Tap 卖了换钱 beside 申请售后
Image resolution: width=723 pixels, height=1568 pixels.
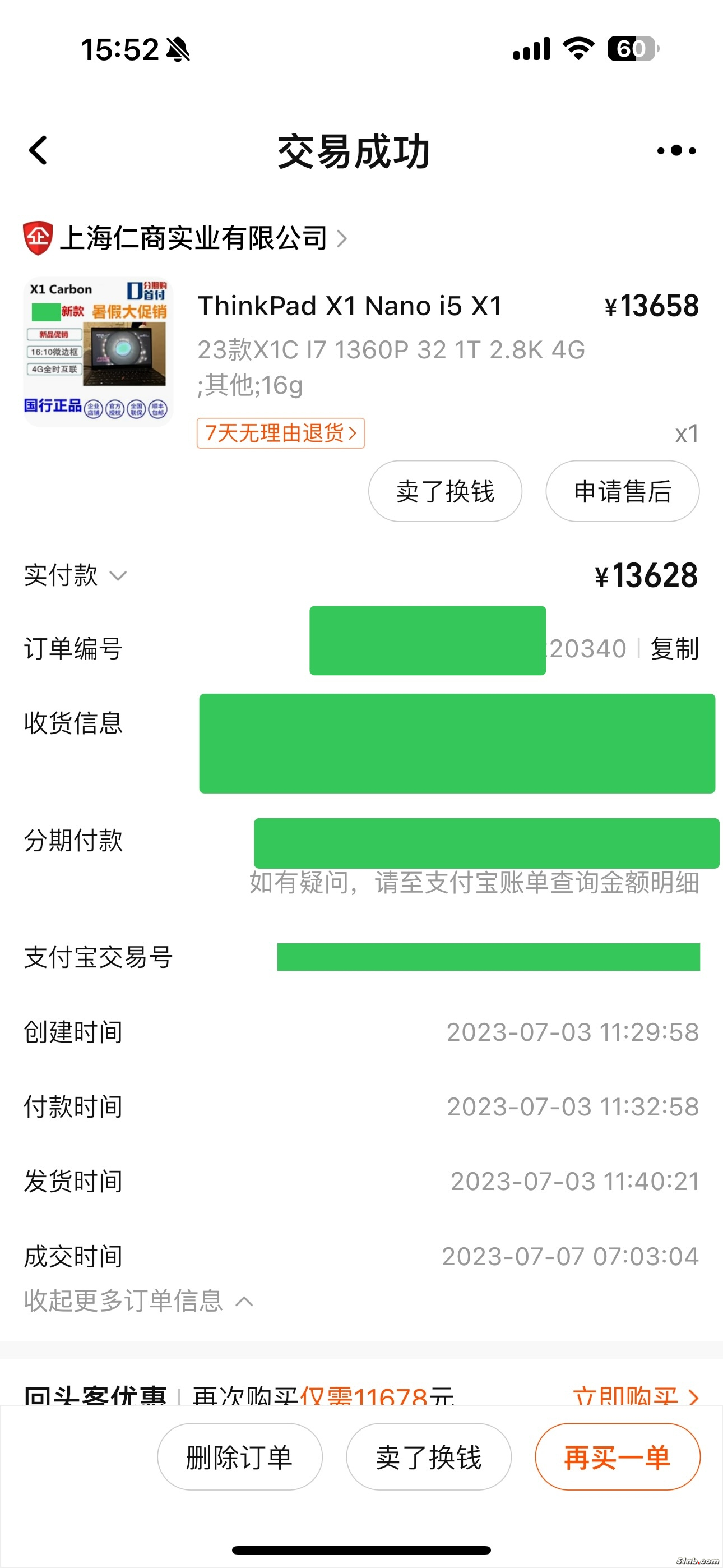click(x=445, y=491)
